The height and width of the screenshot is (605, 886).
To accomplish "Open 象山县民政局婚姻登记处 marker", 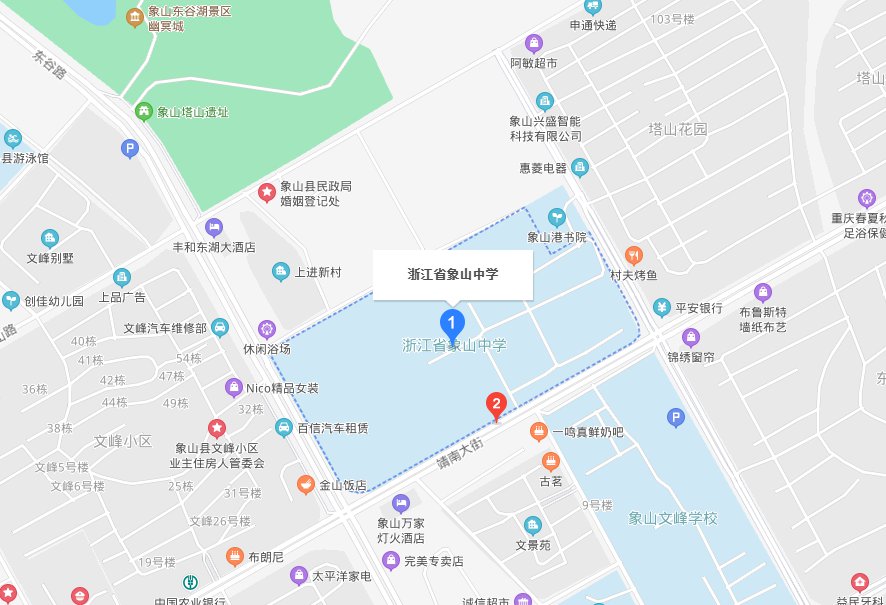I will click(267, 193).
